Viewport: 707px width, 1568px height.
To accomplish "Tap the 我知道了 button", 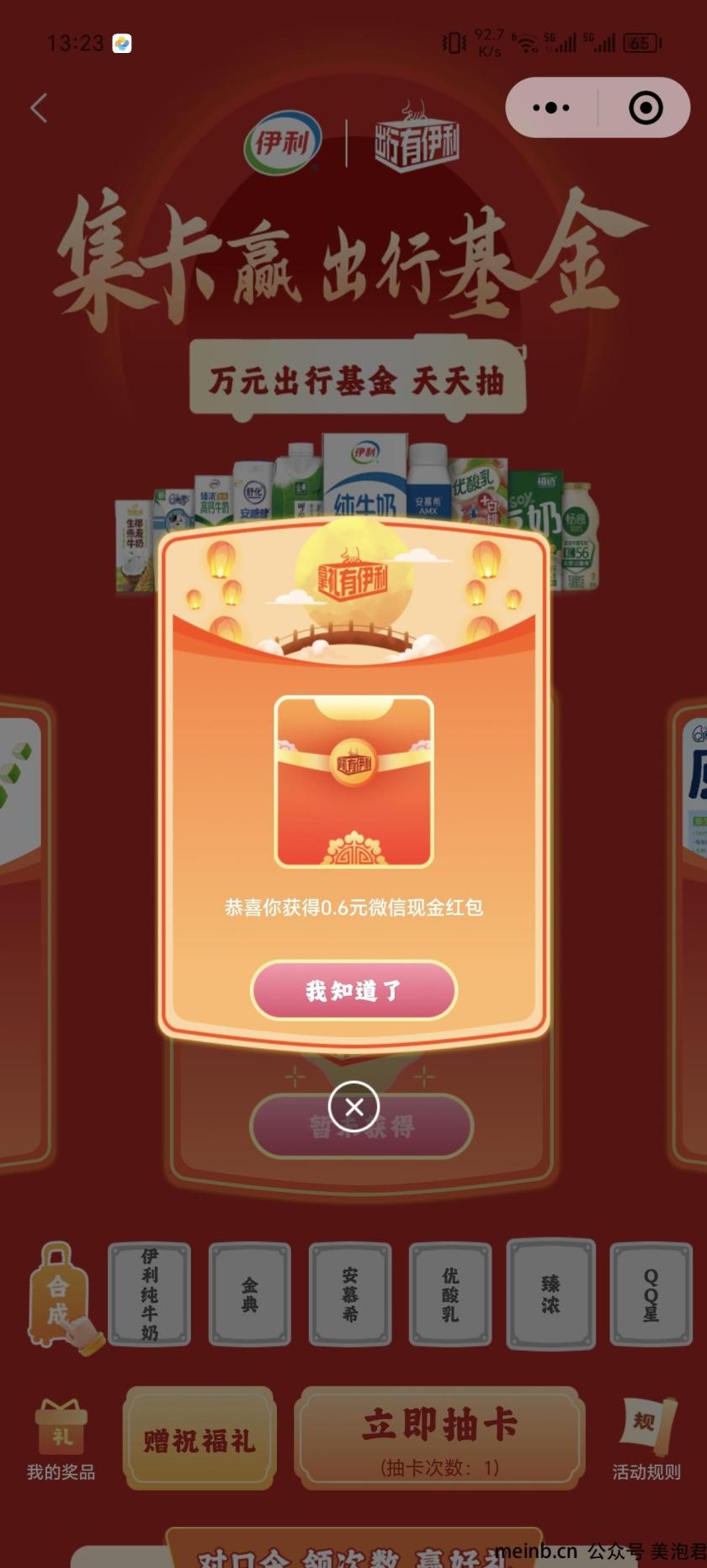I will pos(353,990).
